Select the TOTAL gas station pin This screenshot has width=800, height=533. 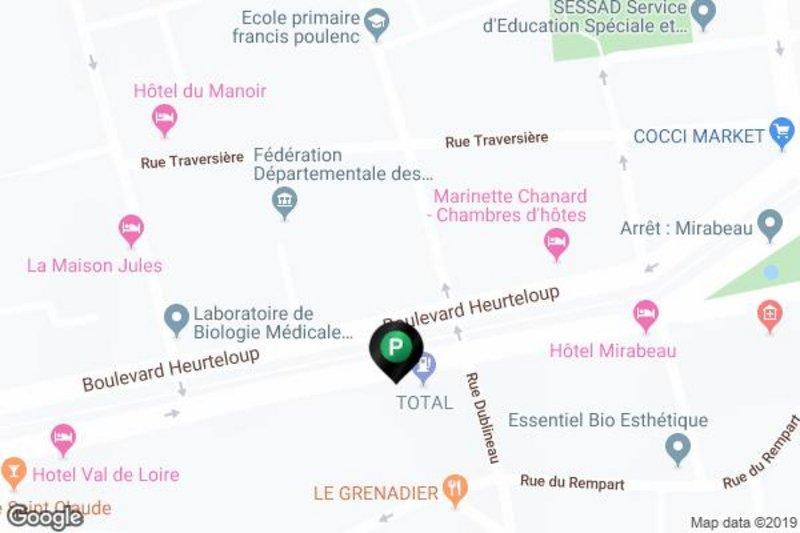(x=424, y=370)
